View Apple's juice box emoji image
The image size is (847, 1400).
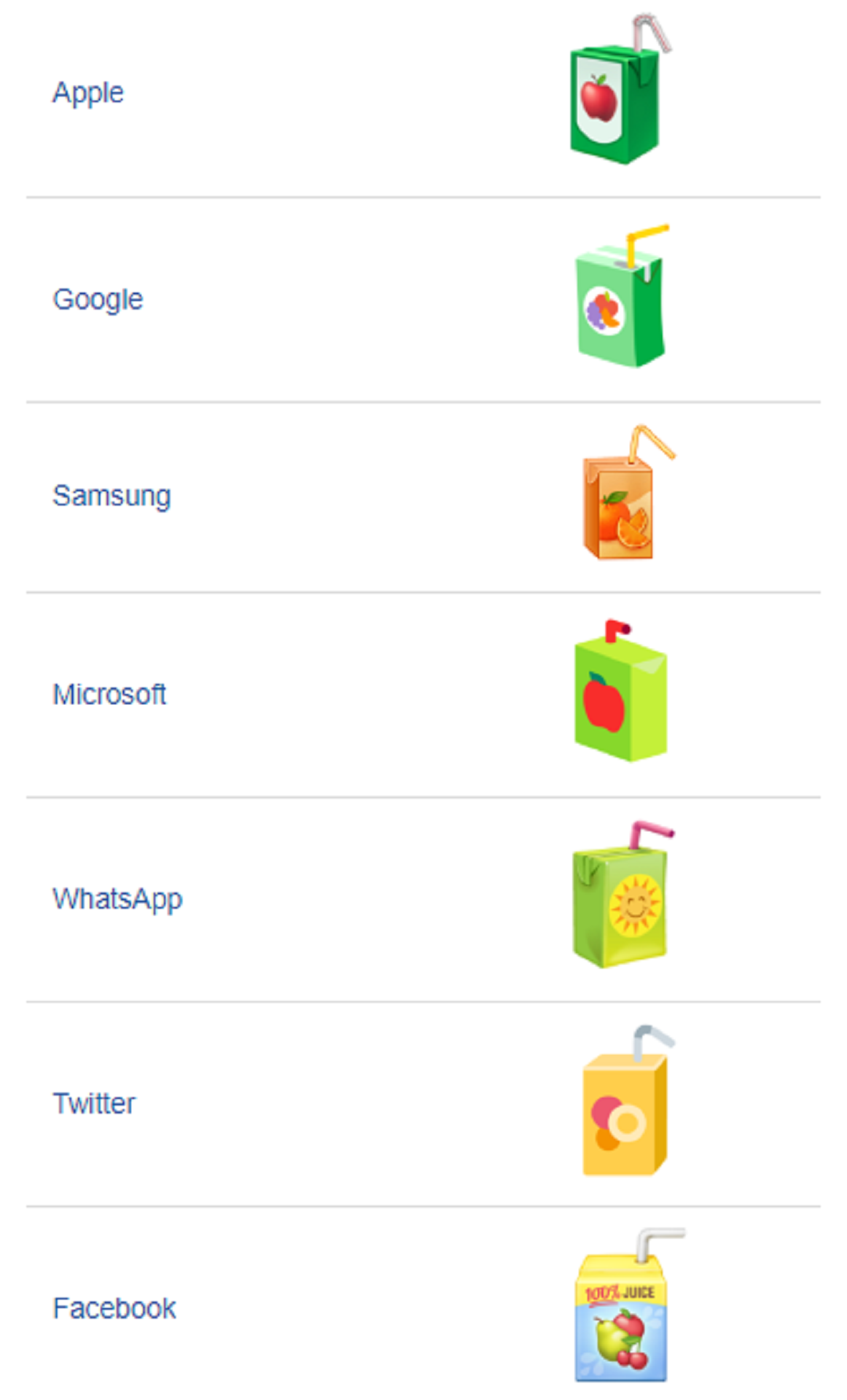point(619,89)
